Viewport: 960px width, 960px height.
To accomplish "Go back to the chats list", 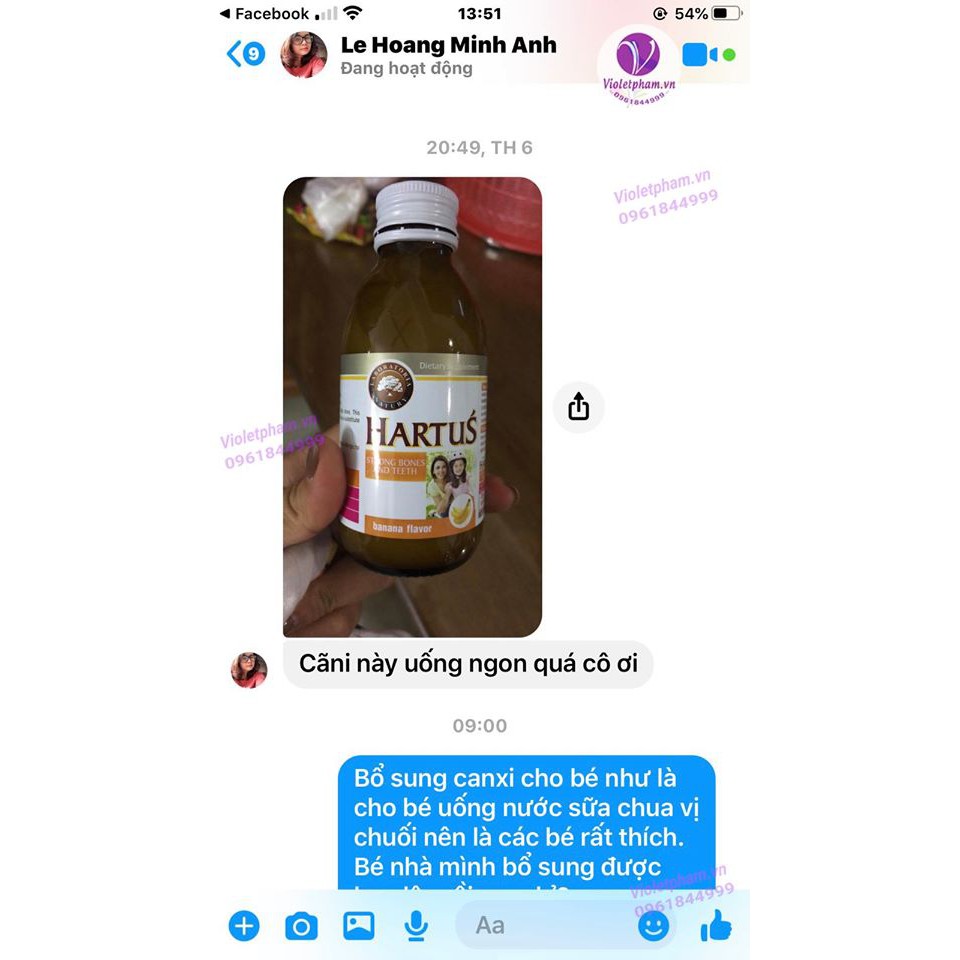I will pos(244,54).
